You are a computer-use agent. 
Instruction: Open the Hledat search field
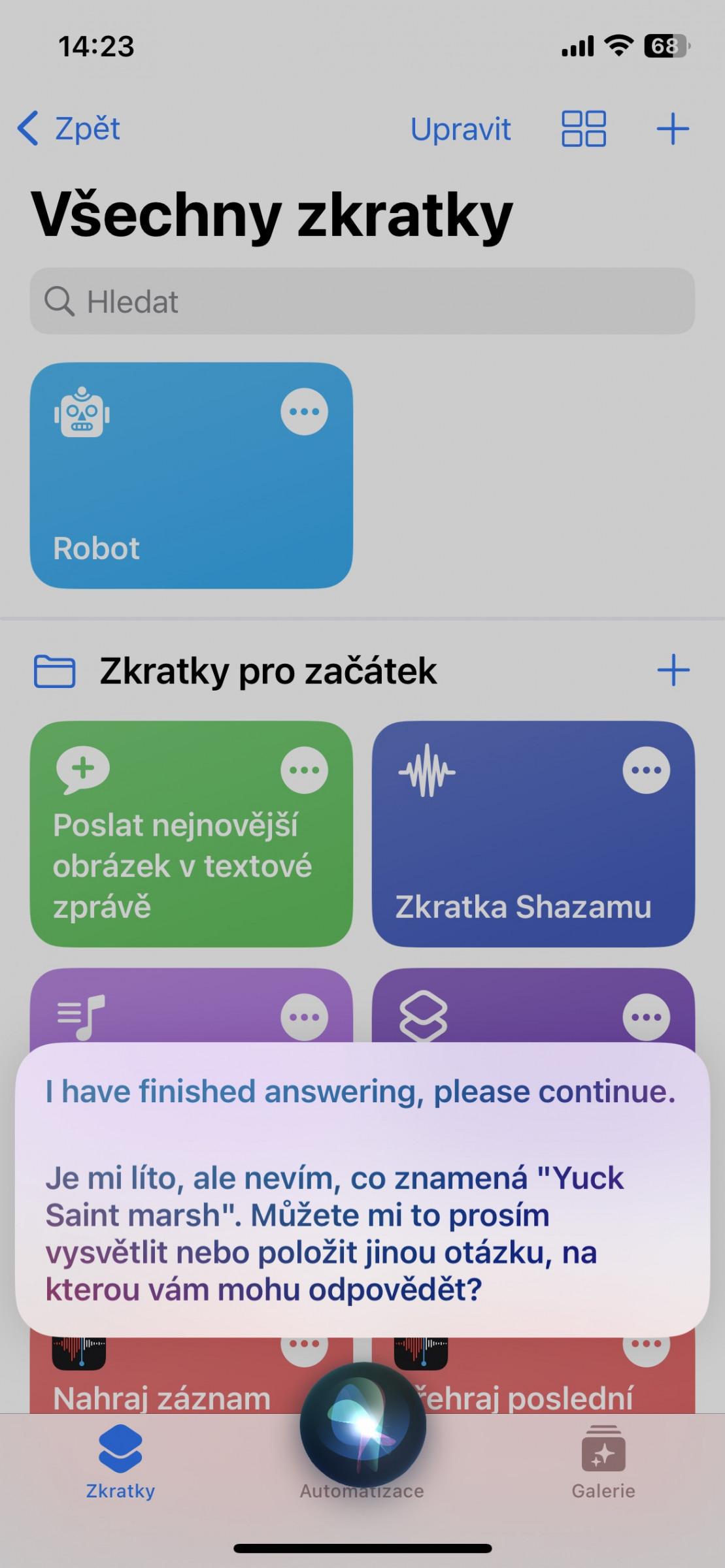[x=362, y=301]
